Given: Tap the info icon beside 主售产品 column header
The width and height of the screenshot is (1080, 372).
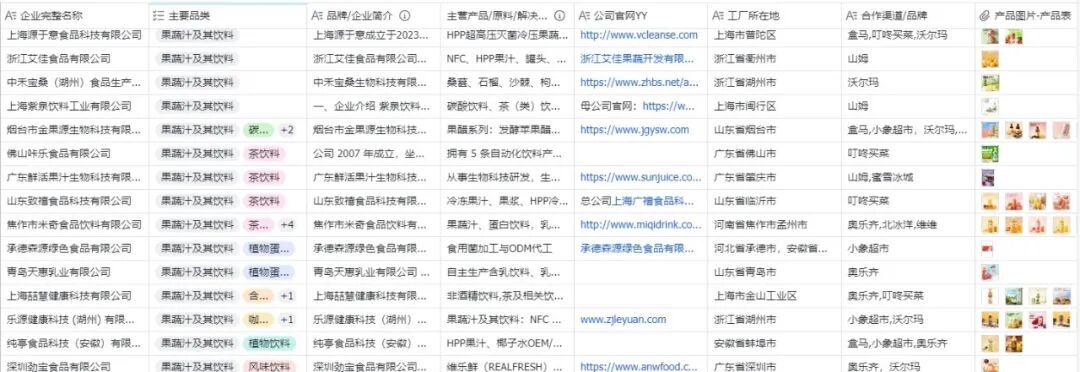Looking at the screenshot, I should pos(561,15).
